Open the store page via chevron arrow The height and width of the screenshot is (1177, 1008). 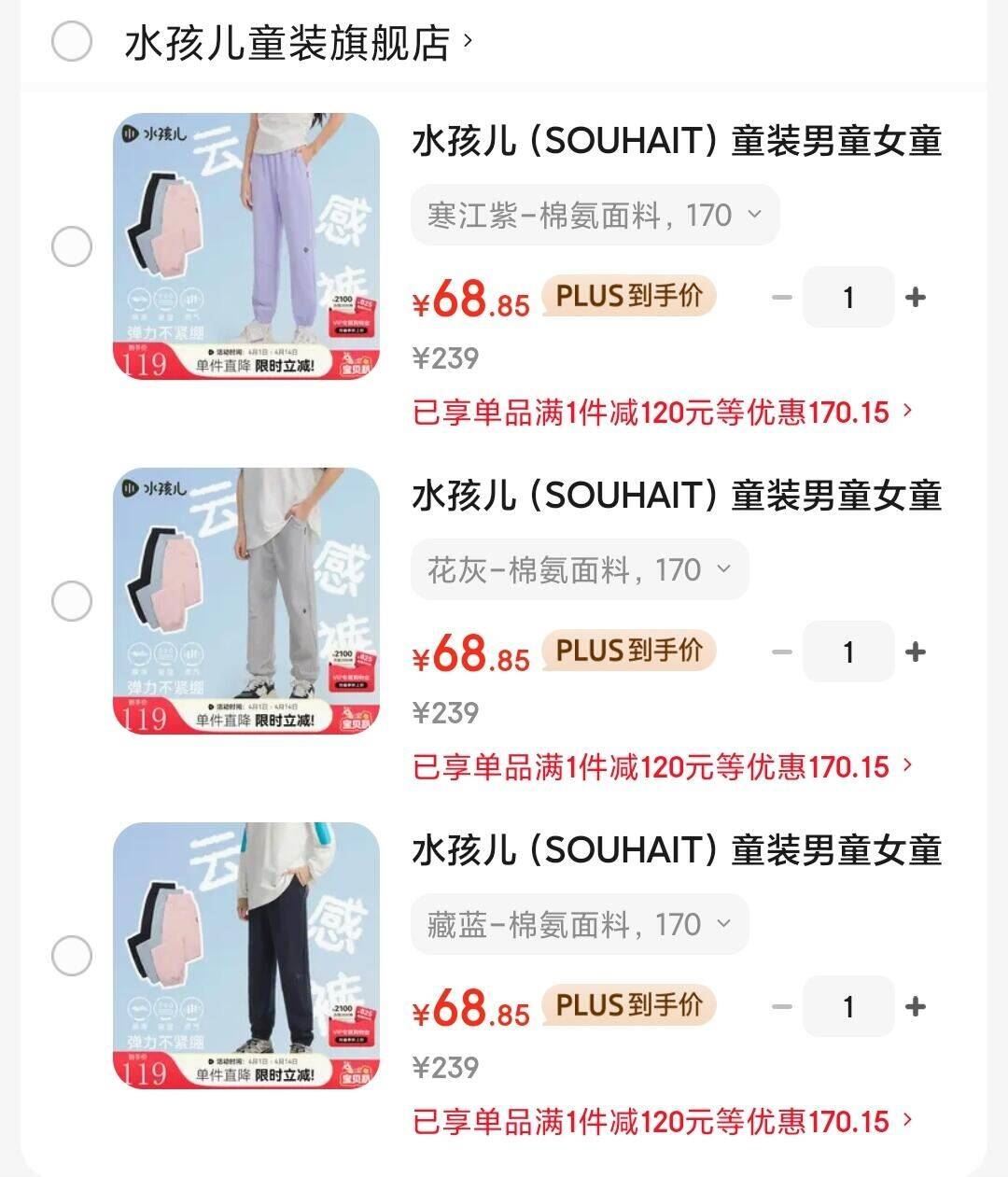[x=469, y=41]
